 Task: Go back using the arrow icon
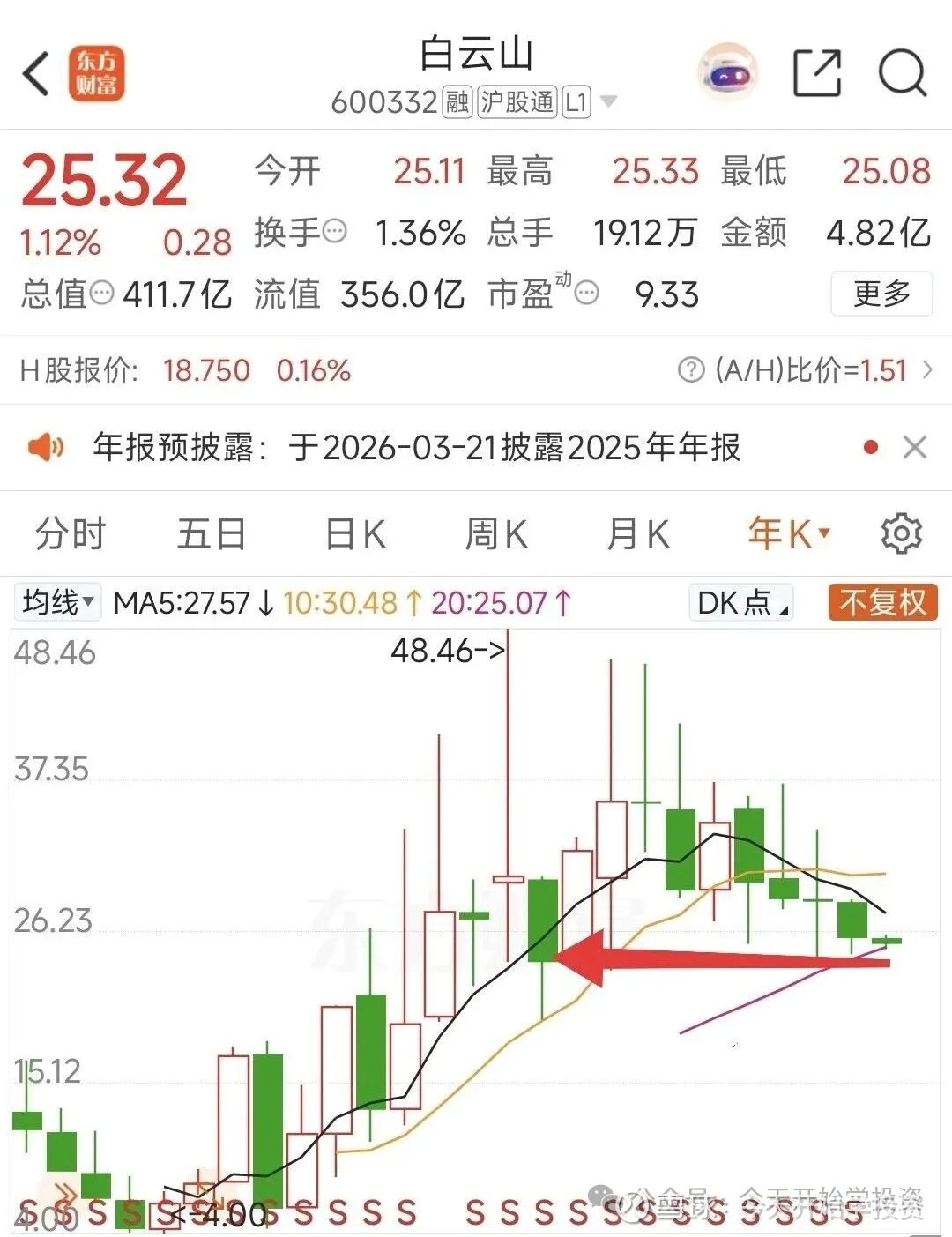[36, 73]
